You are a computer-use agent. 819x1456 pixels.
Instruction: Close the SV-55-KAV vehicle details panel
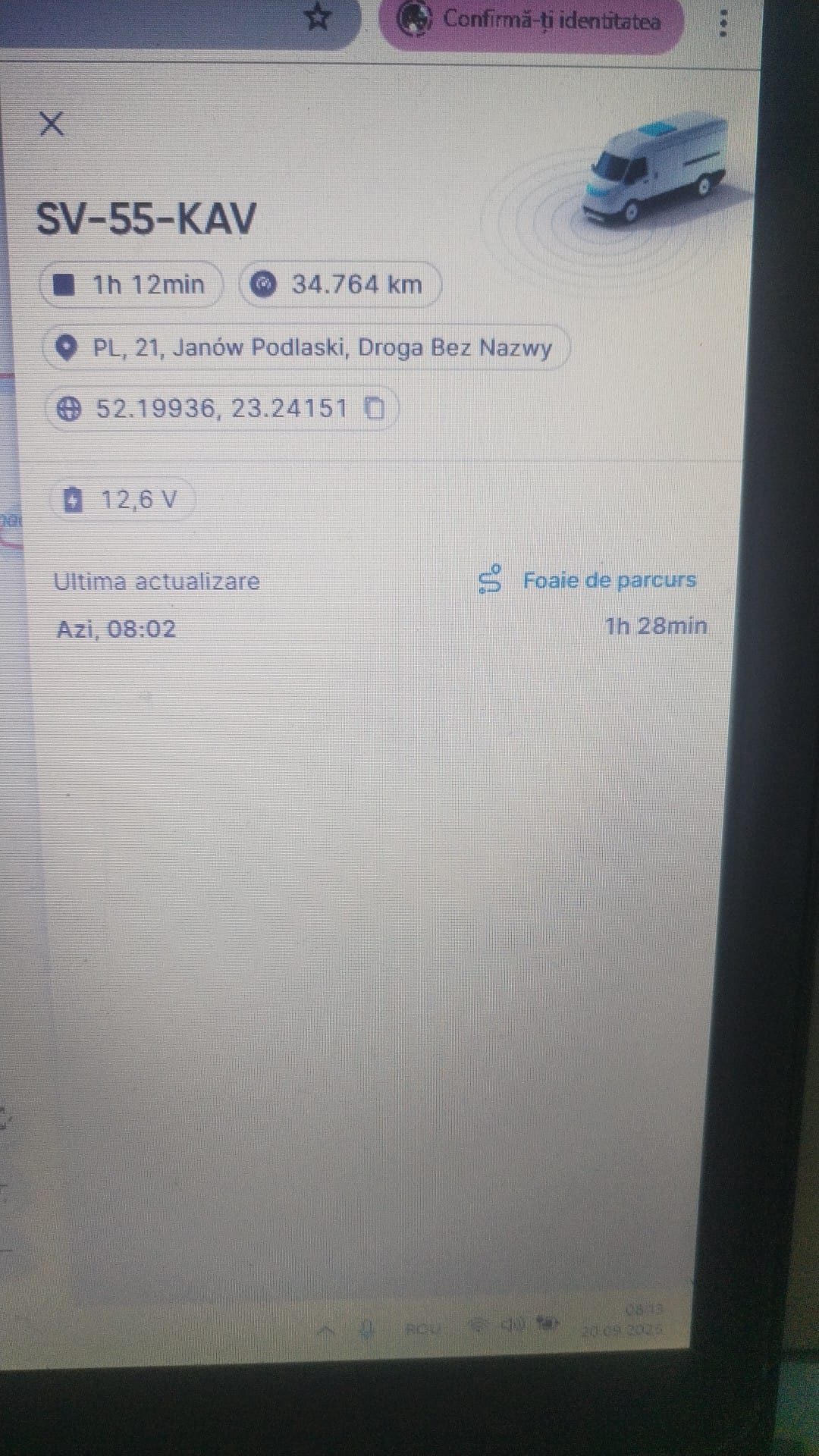[52, 124]
